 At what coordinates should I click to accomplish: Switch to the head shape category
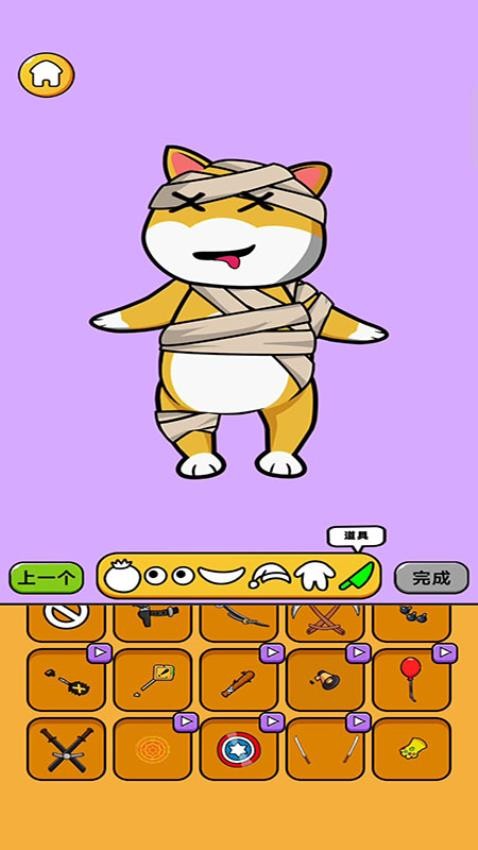pos(122,576)
